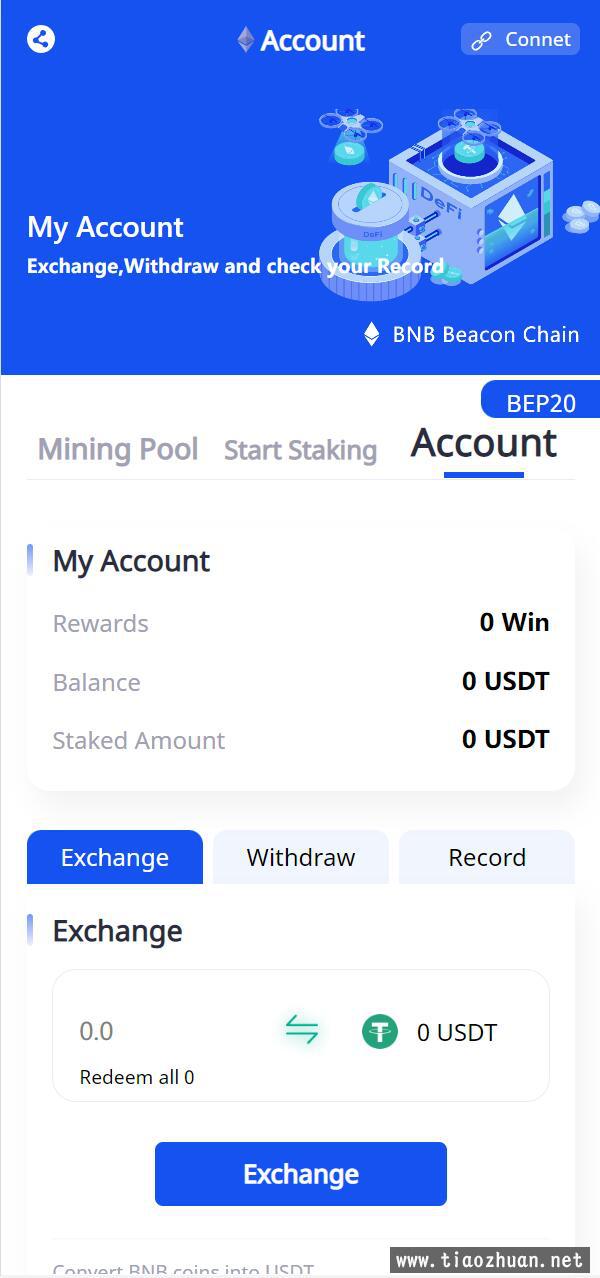Viewport: 600px width, 1278px height.
Task: Switch to the Withdraw section
Action: point(301,857)
